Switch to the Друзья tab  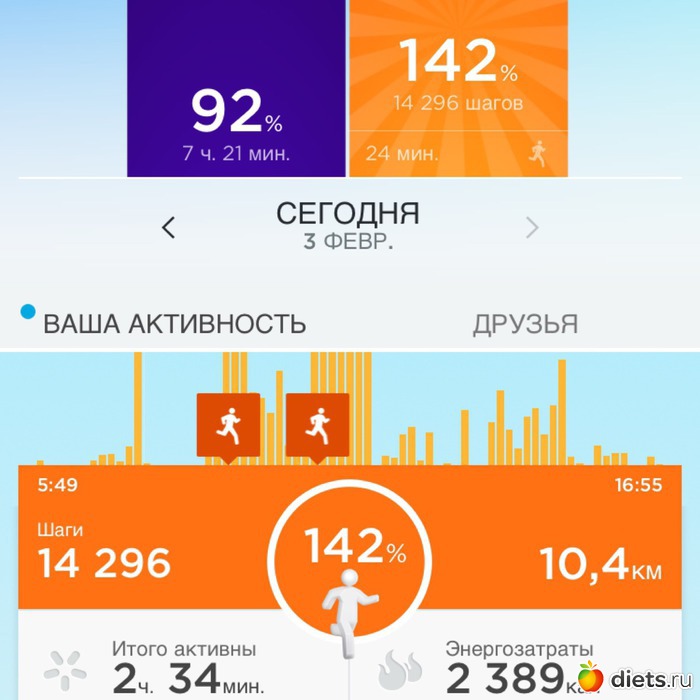tap(525, 324)
